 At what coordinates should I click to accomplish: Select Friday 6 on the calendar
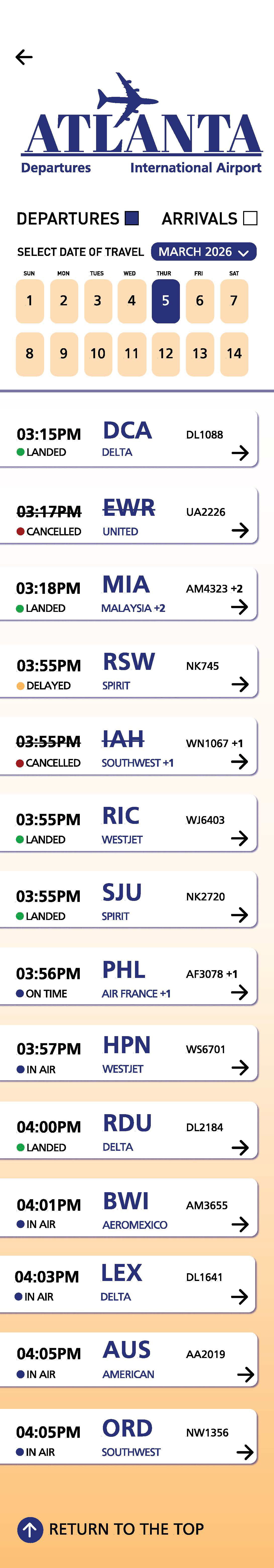pos(200,301)
